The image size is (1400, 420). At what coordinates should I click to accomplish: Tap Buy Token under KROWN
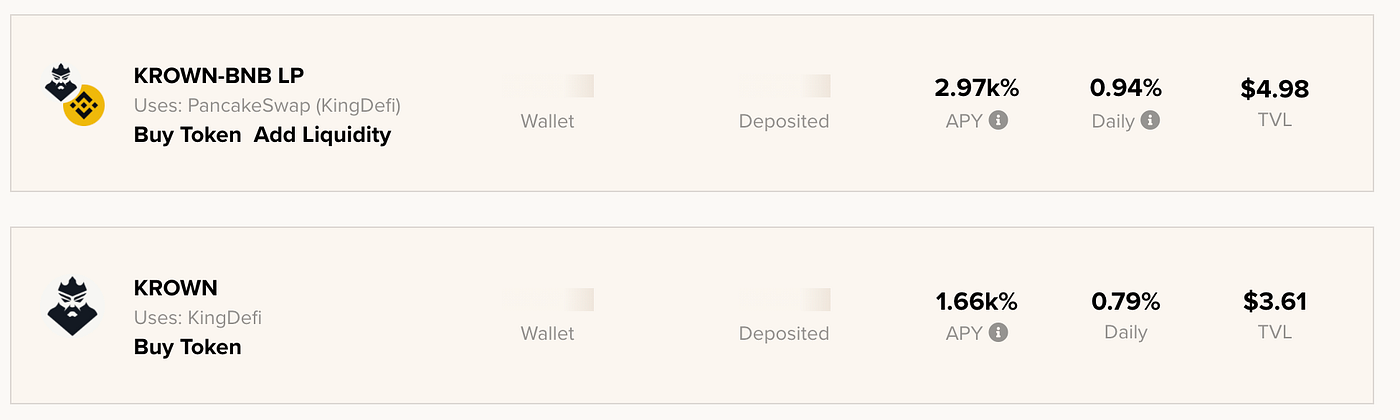coord(187,347)
